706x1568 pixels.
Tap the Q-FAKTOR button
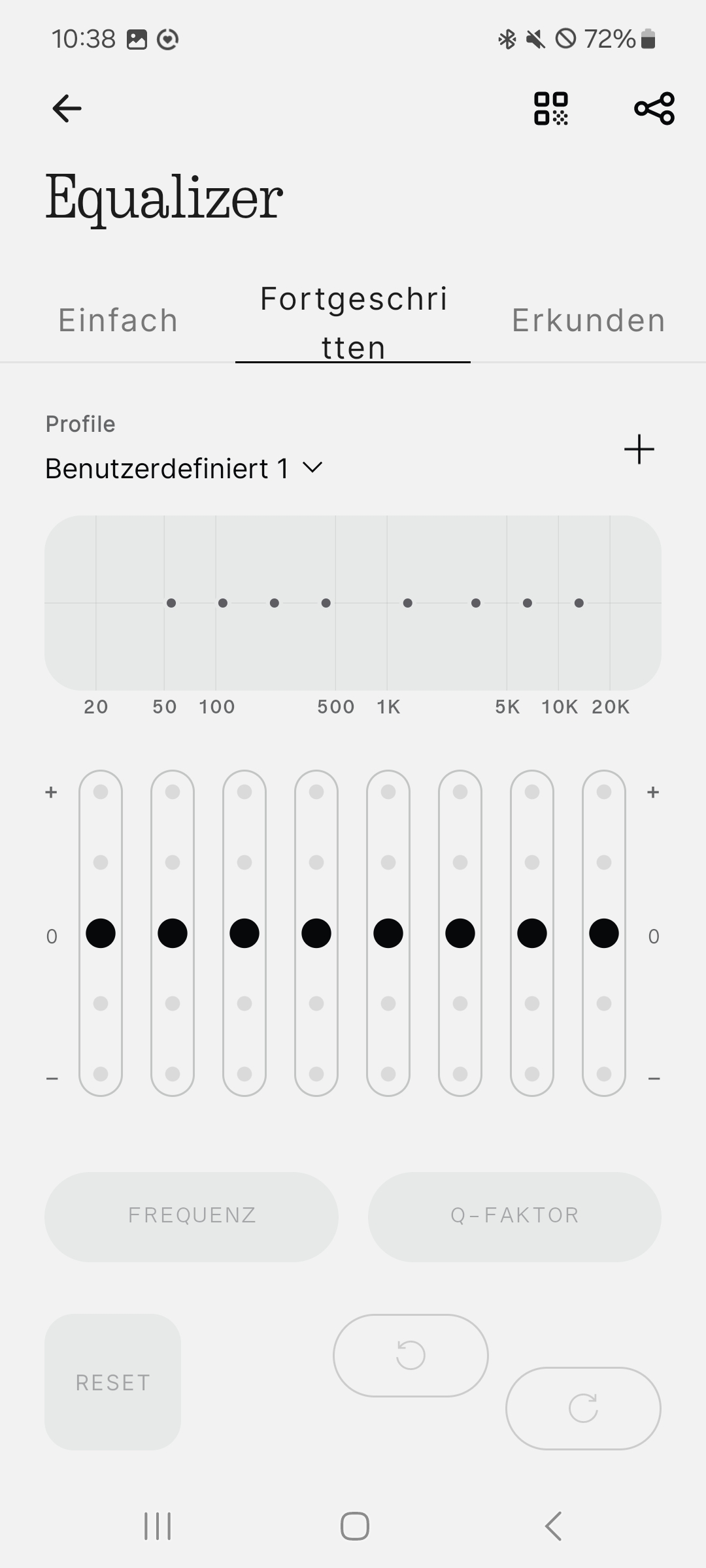click(514, 1216)
